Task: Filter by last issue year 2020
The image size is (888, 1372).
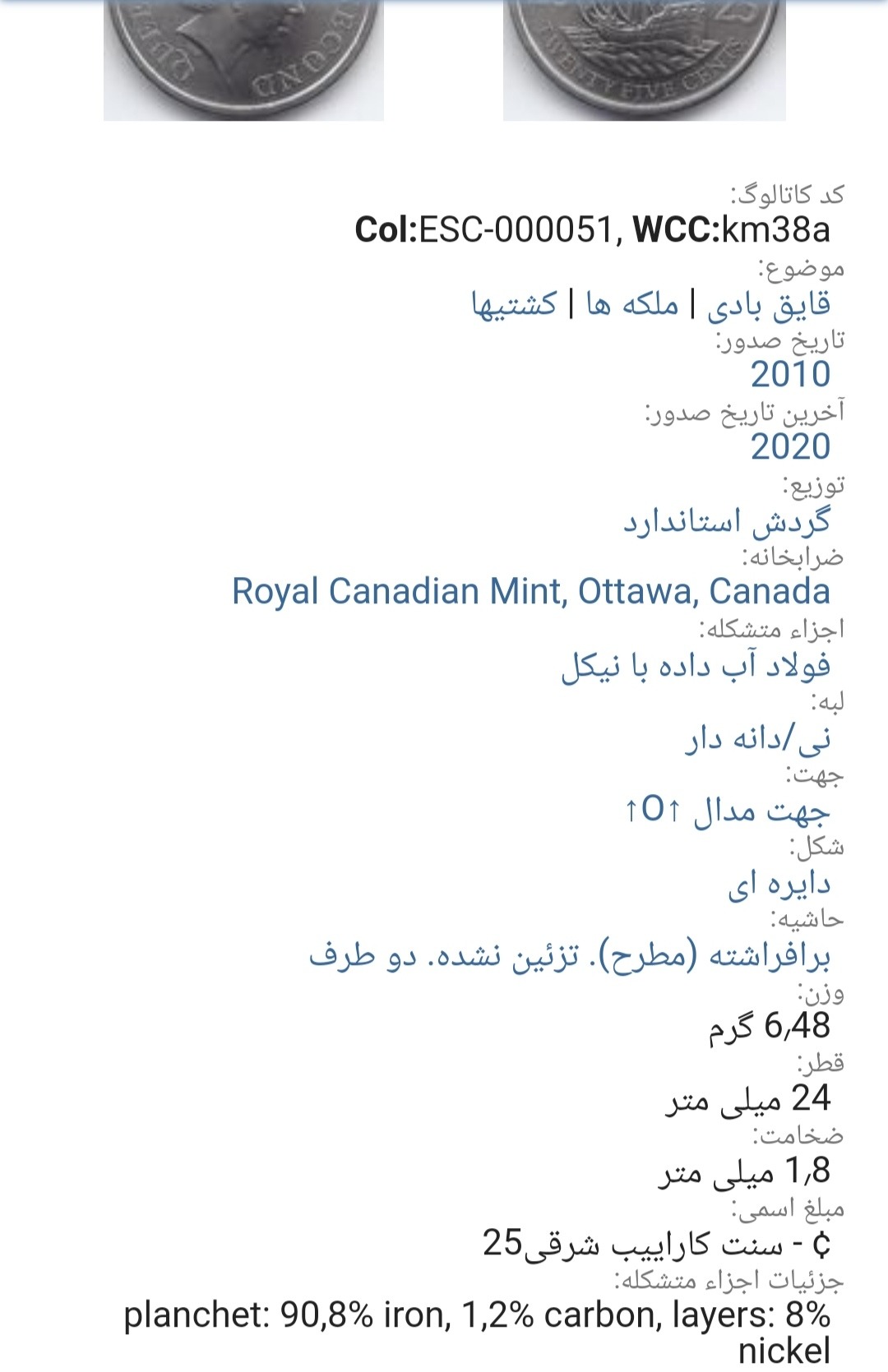Action: point(789,447)
